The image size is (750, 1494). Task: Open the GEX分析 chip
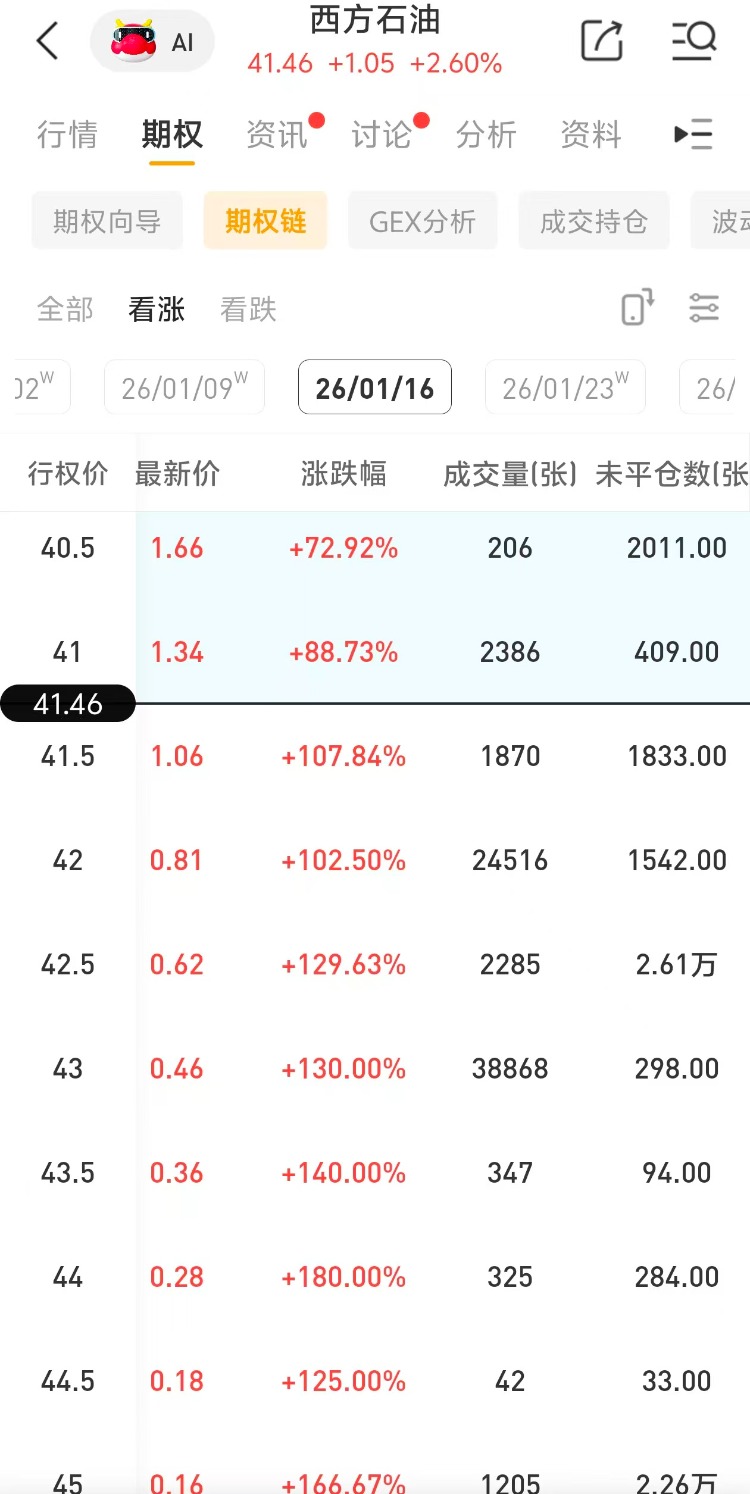tap(422, 221)
